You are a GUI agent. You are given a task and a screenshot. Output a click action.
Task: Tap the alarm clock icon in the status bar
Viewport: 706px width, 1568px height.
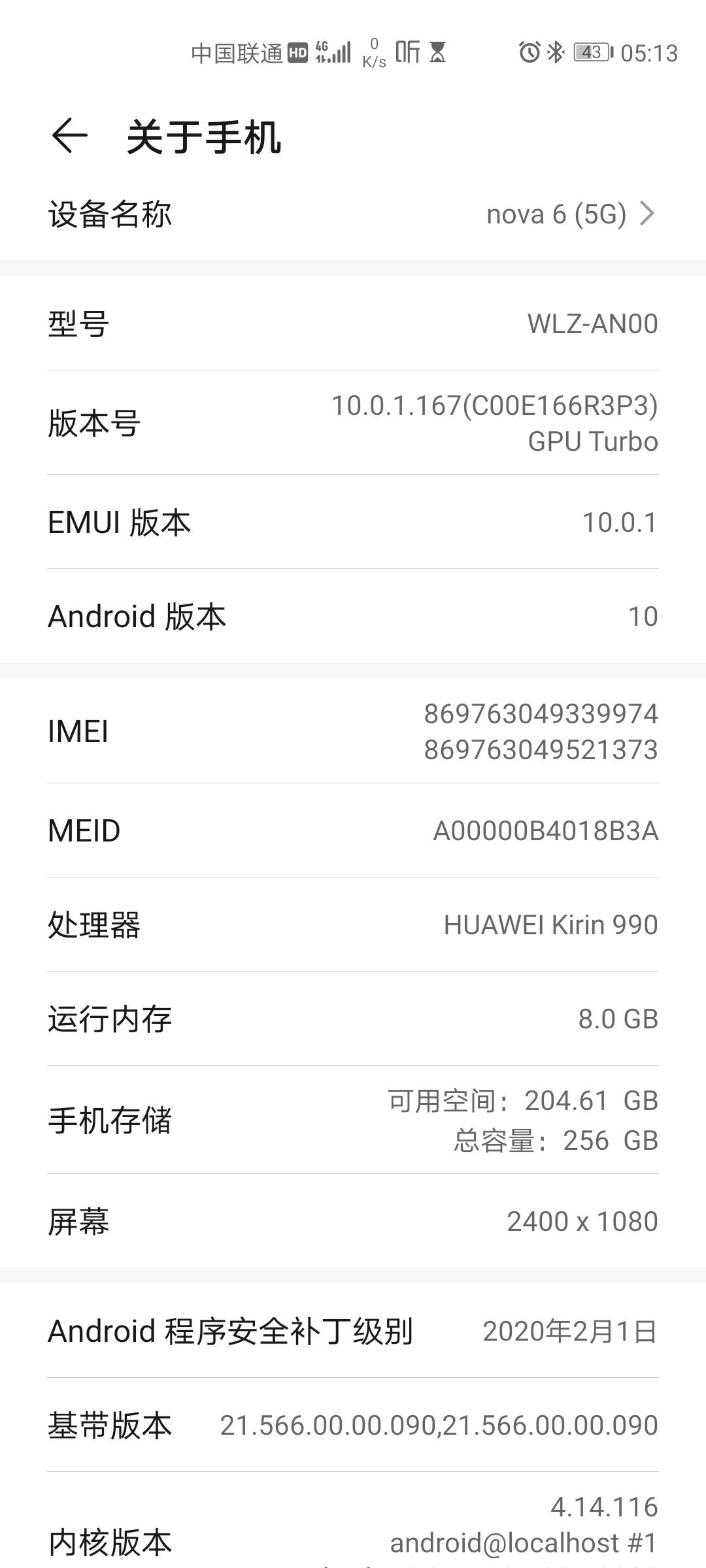[528, 55]
